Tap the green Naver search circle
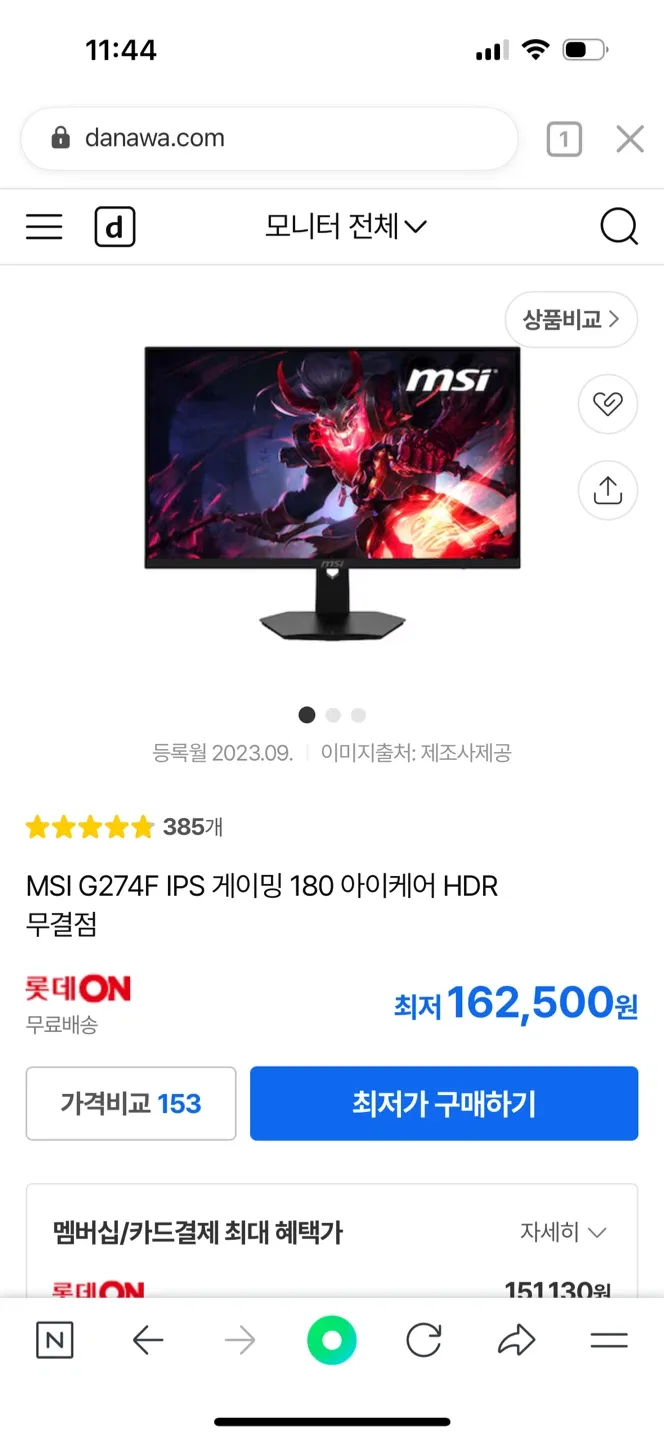This screenshot has height=1440, width=664. [x=332, y=1341]
